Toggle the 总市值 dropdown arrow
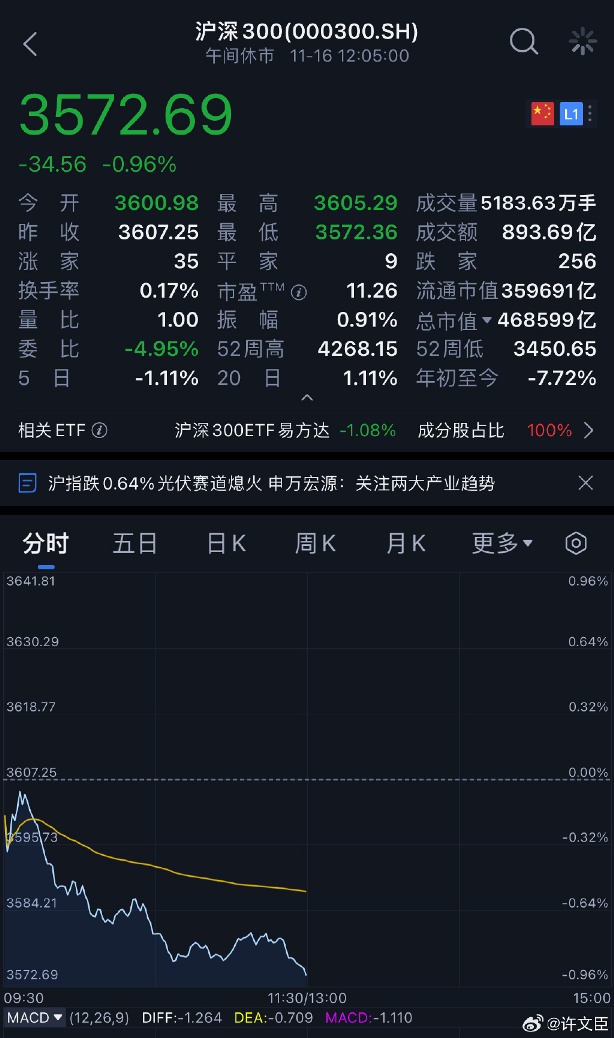Viewport: 614px width, 1038px height. (x=486, y=320)
